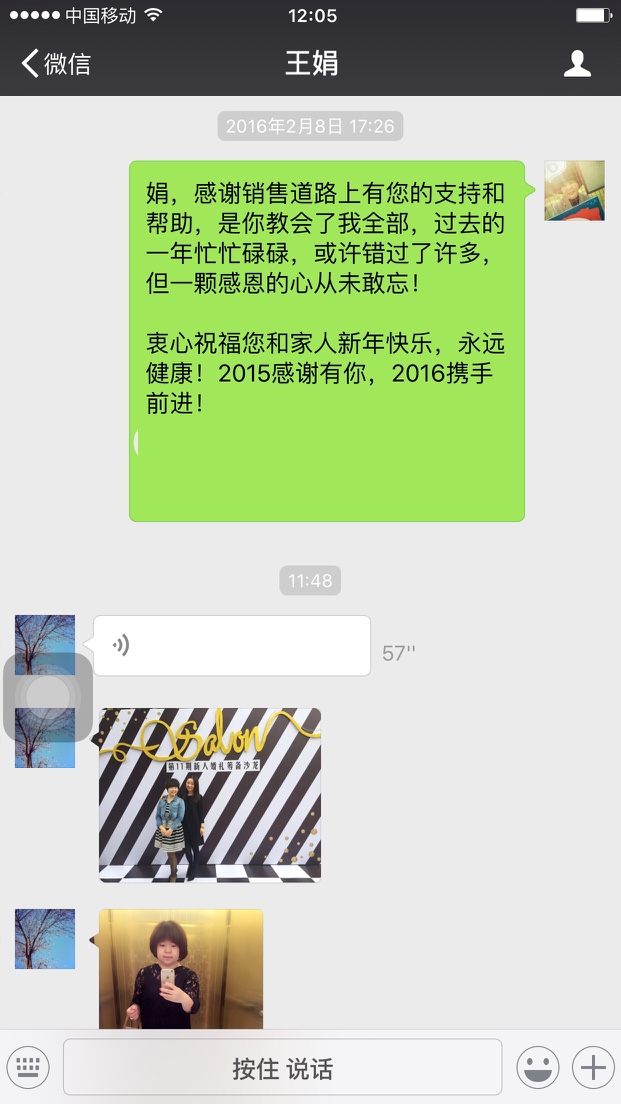This screenshot has height=1104, width=621.
Task: Open the emoji sticker panel
Action: coord(537,1067)
